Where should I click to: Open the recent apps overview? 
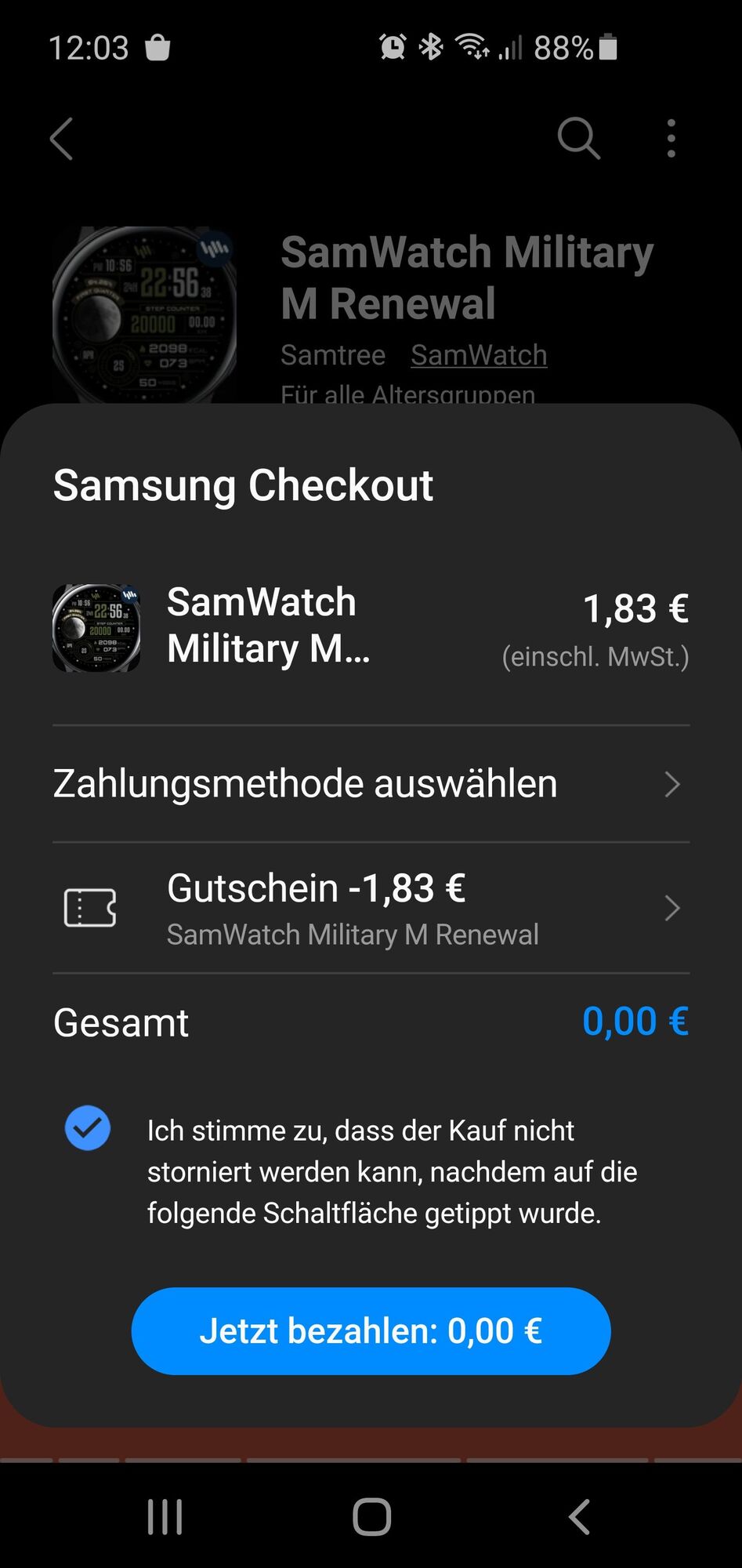point(165,1517)
